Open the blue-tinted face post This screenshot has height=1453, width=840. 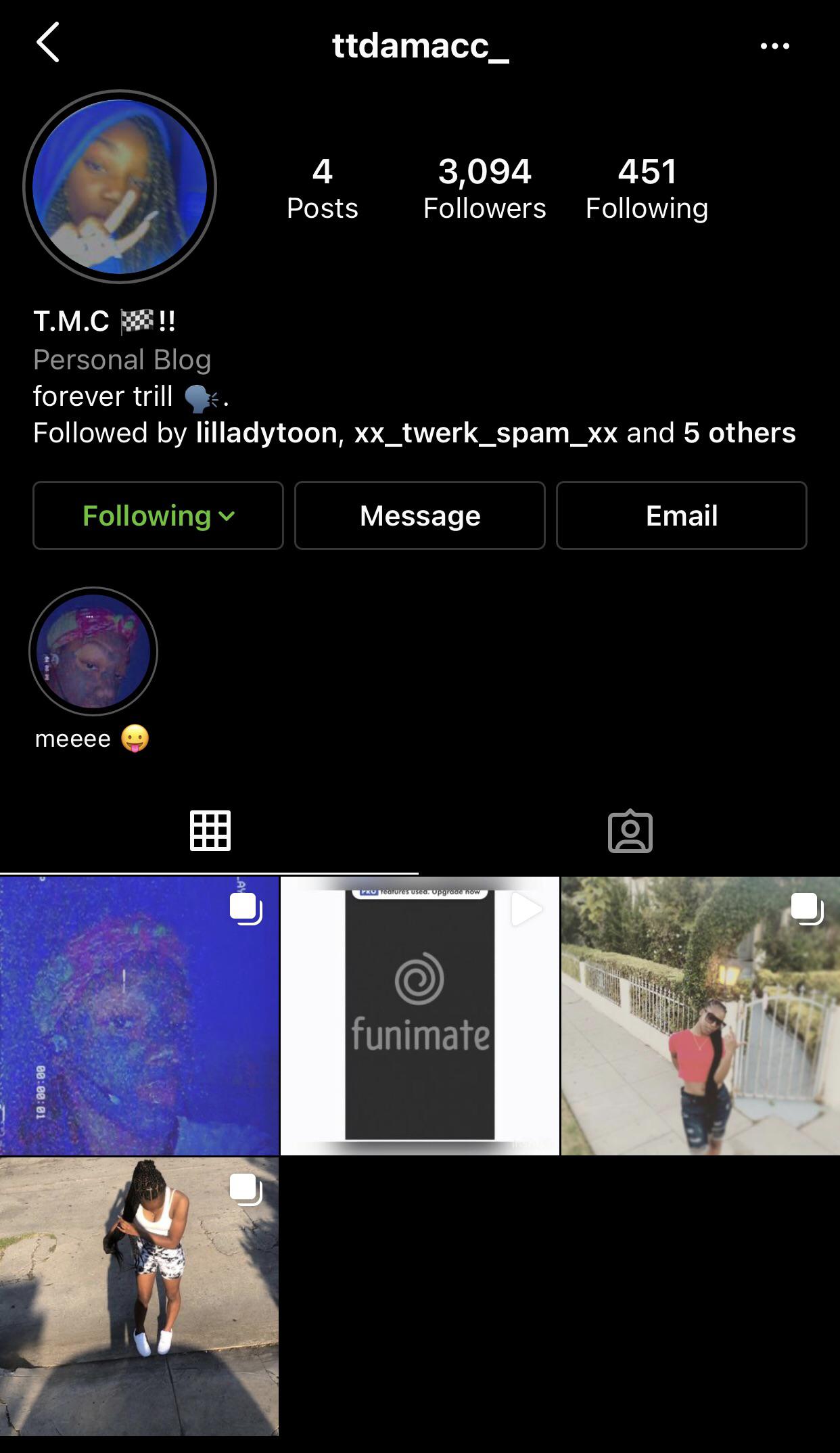139,1015
